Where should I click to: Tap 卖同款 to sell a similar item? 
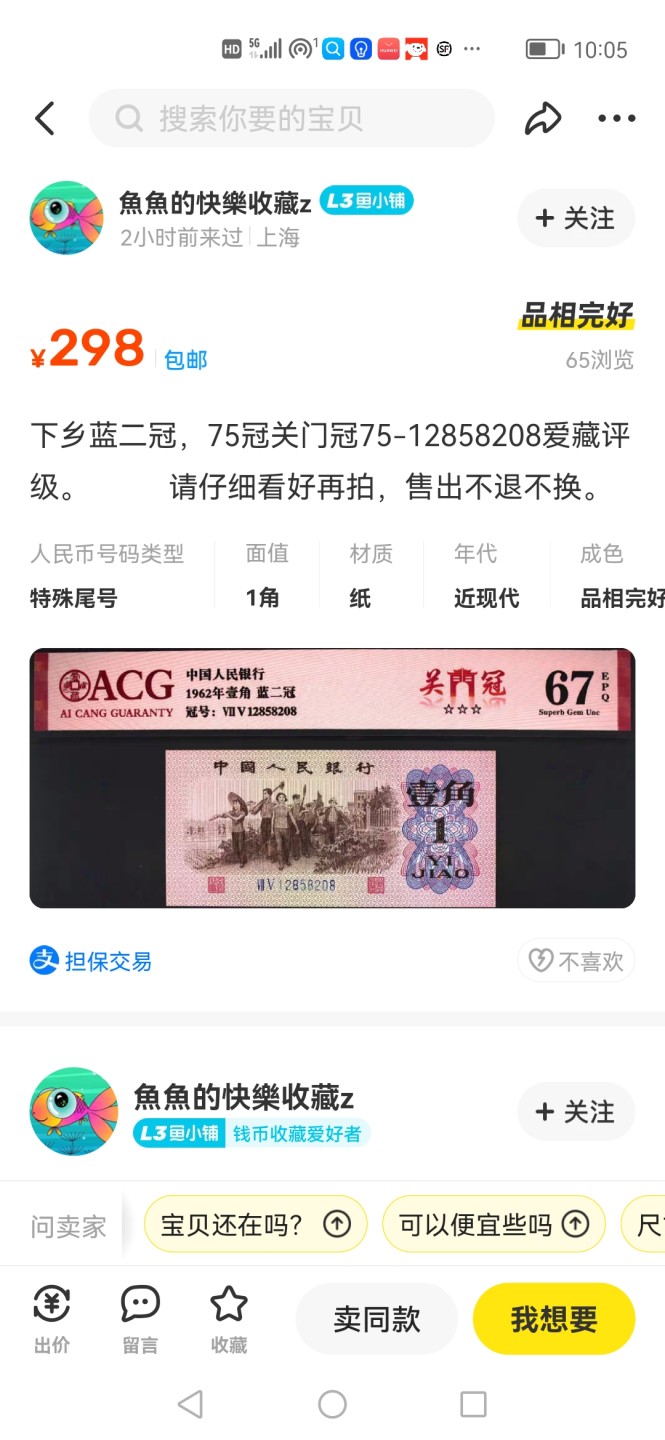tap(377, 1319)
